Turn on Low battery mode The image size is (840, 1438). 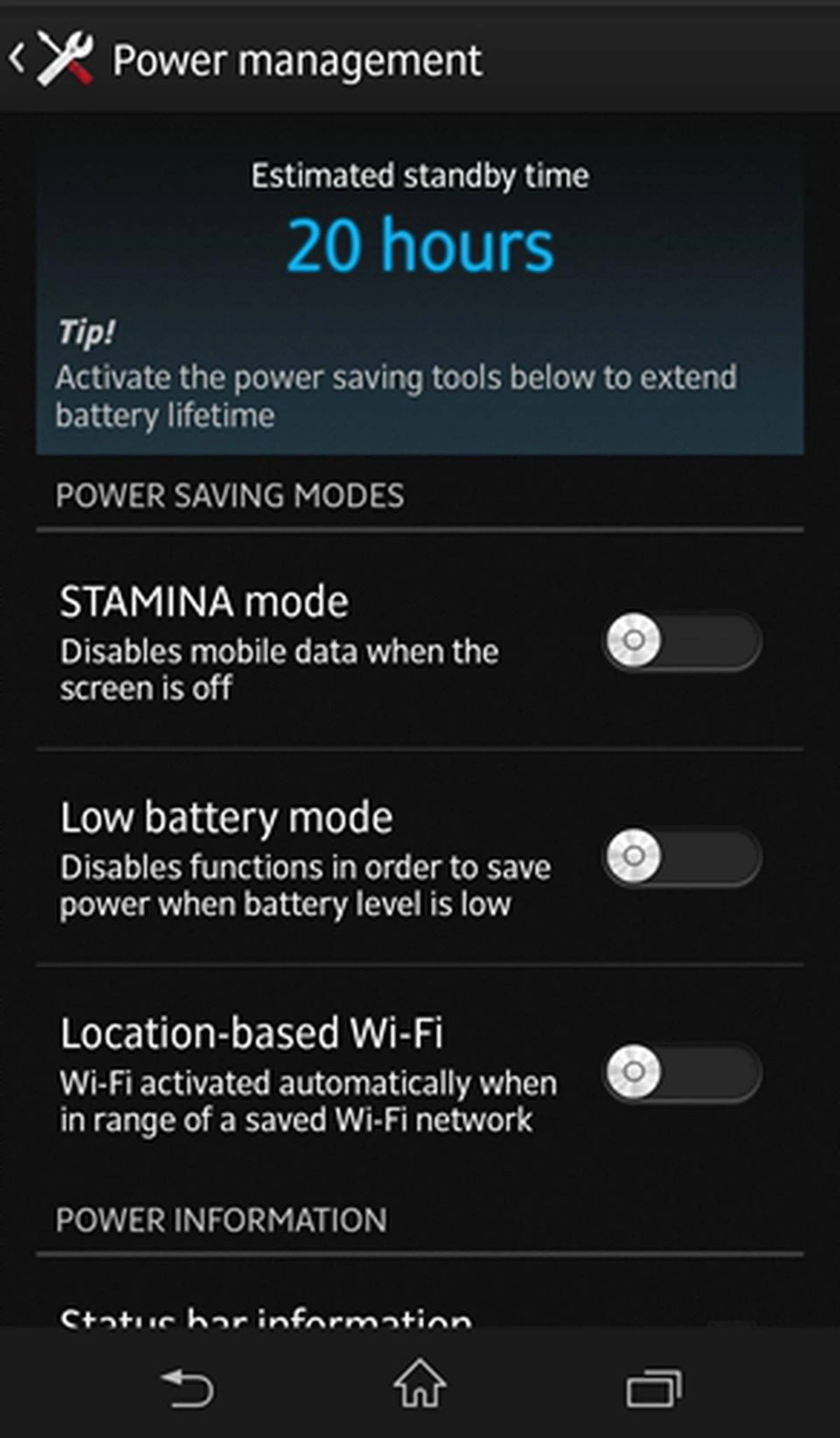(682, 856)
